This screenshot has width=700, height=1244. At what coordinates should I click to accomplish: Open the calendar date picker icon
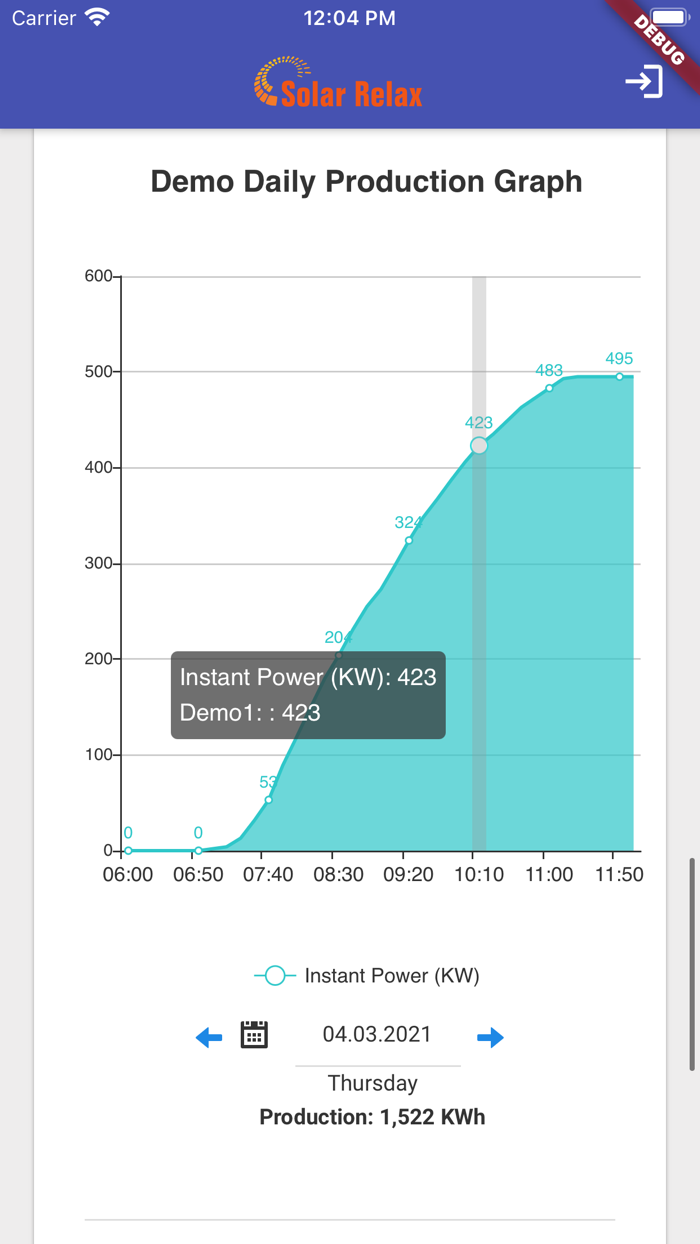point(254,1034)
